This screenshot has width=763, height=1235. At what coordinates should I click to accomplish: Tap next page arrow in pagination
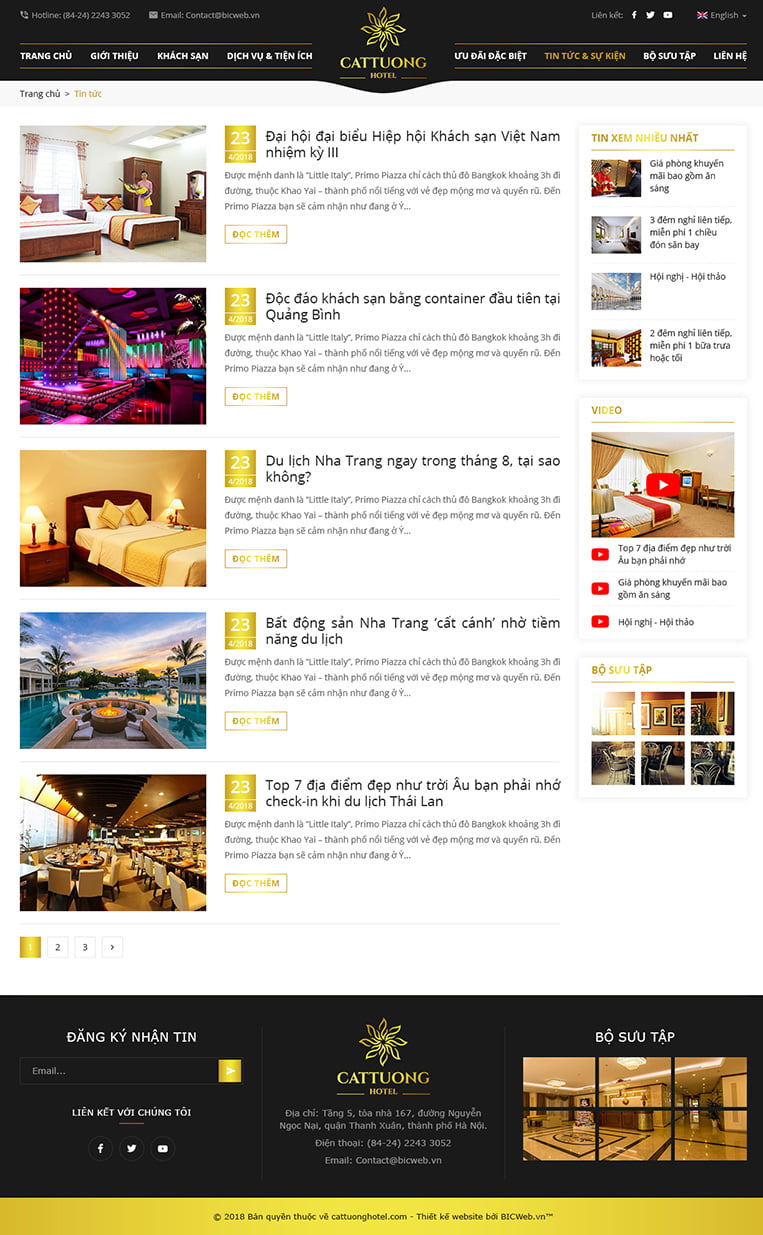pos(112,947)
